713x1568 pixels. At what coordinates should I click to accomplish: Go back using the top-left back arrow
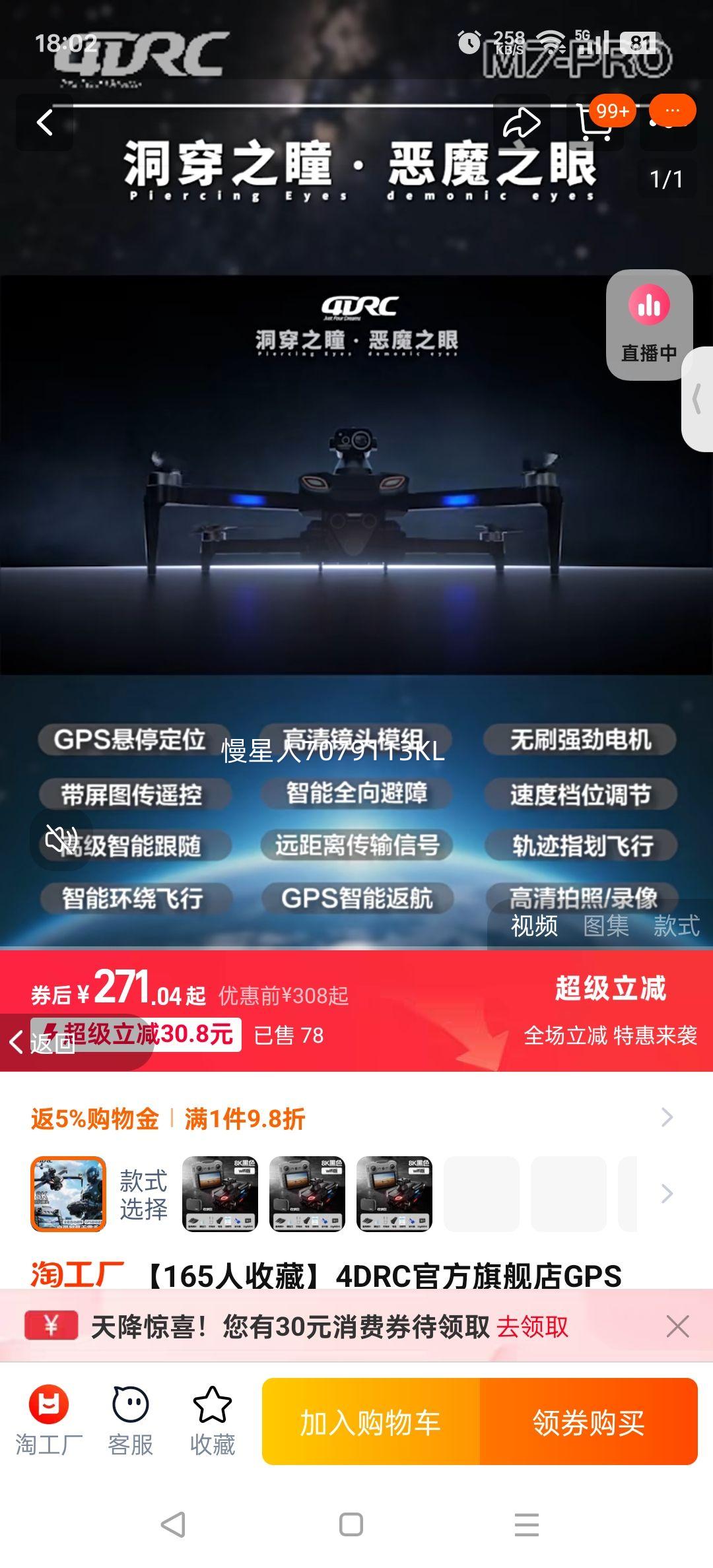[x=45, y=122]
